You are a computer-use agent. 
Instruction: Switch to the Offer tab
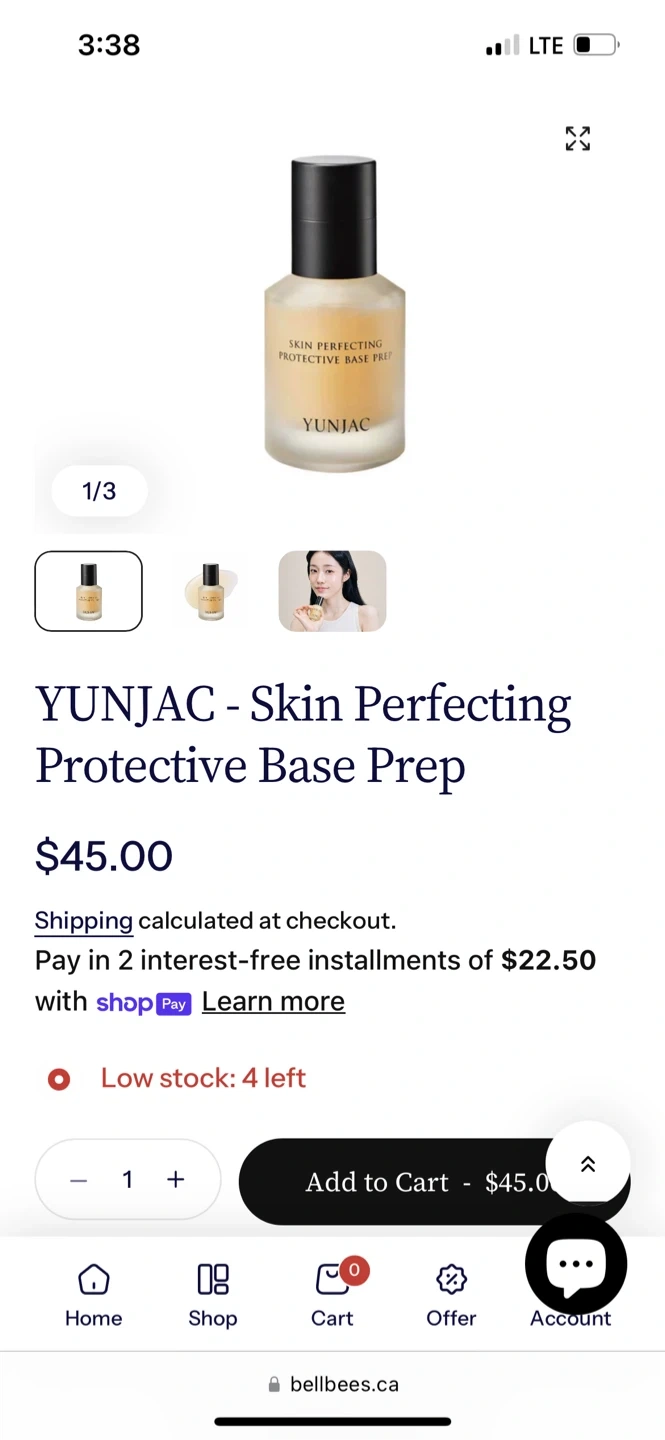(x=451, y=1295)
